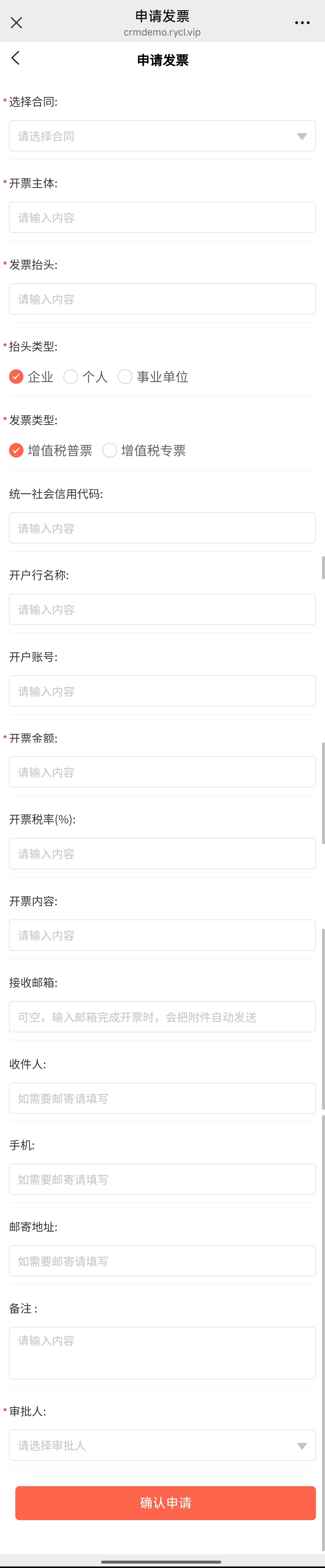Submit with the 确认申请 button
This screenshot has width=325, height=1568.
coord(165,1503)
